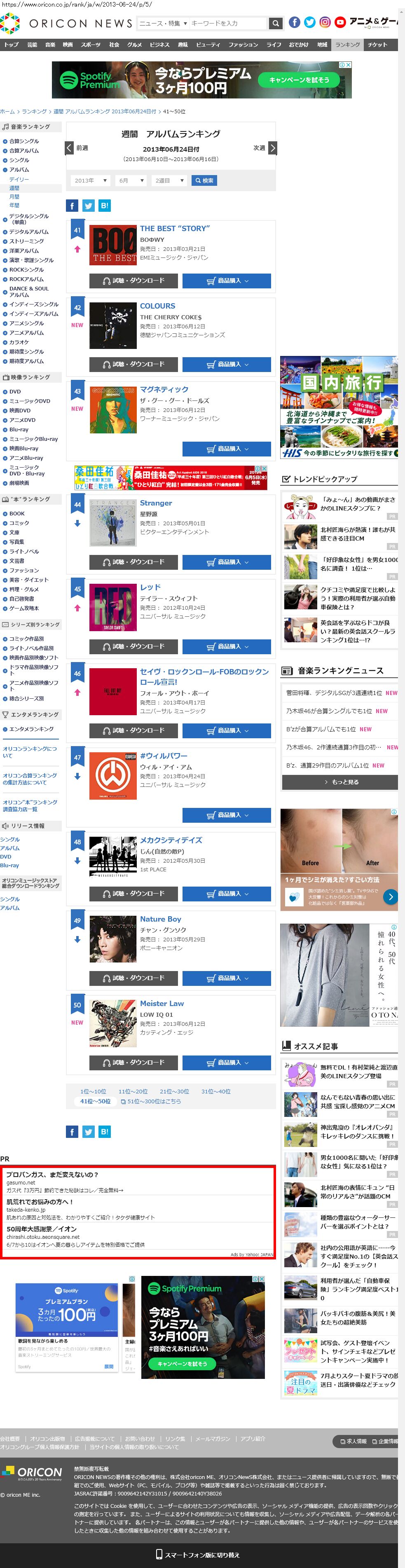The width and height of the screenshot is (405, 1568).
Task: Tap 商品購入 for マグネティック album
Action: 227,449
